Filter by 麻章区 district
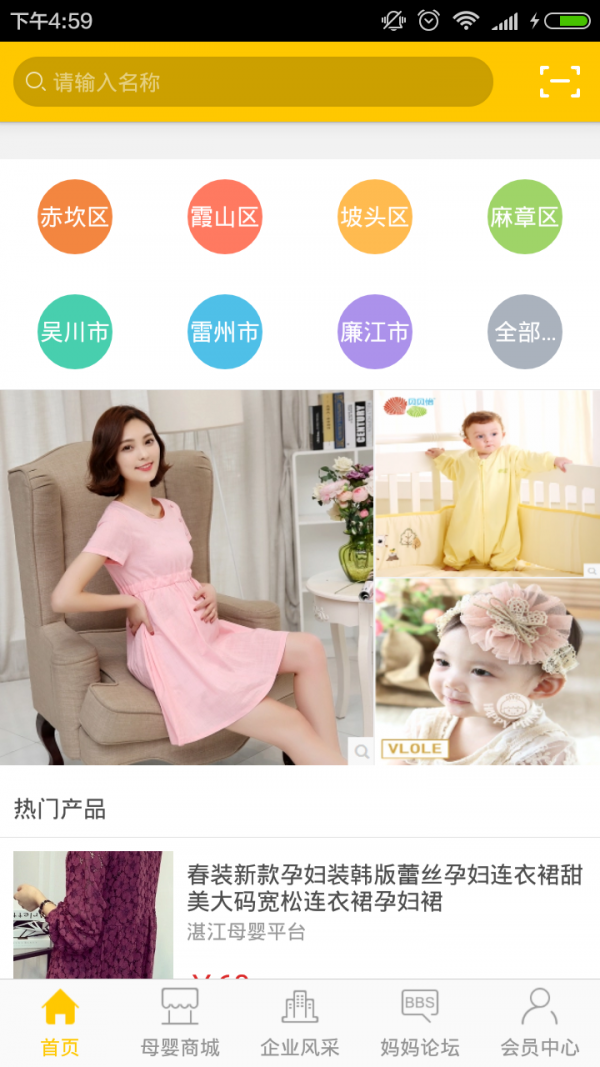 pyautogui.click(x=525, y=217)
